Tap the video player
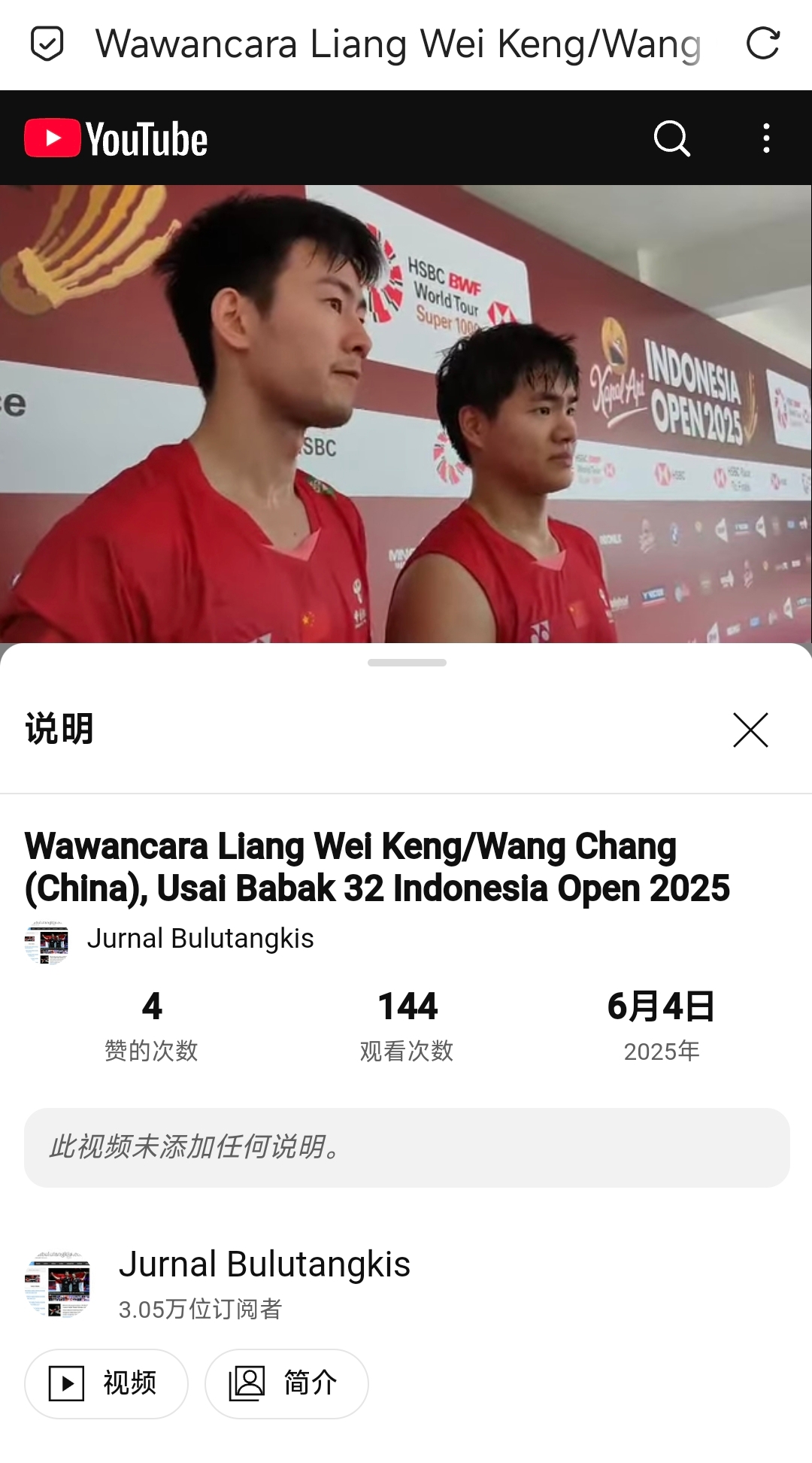Viewport: 812px width, 1463px height. [x=406, y=414]
